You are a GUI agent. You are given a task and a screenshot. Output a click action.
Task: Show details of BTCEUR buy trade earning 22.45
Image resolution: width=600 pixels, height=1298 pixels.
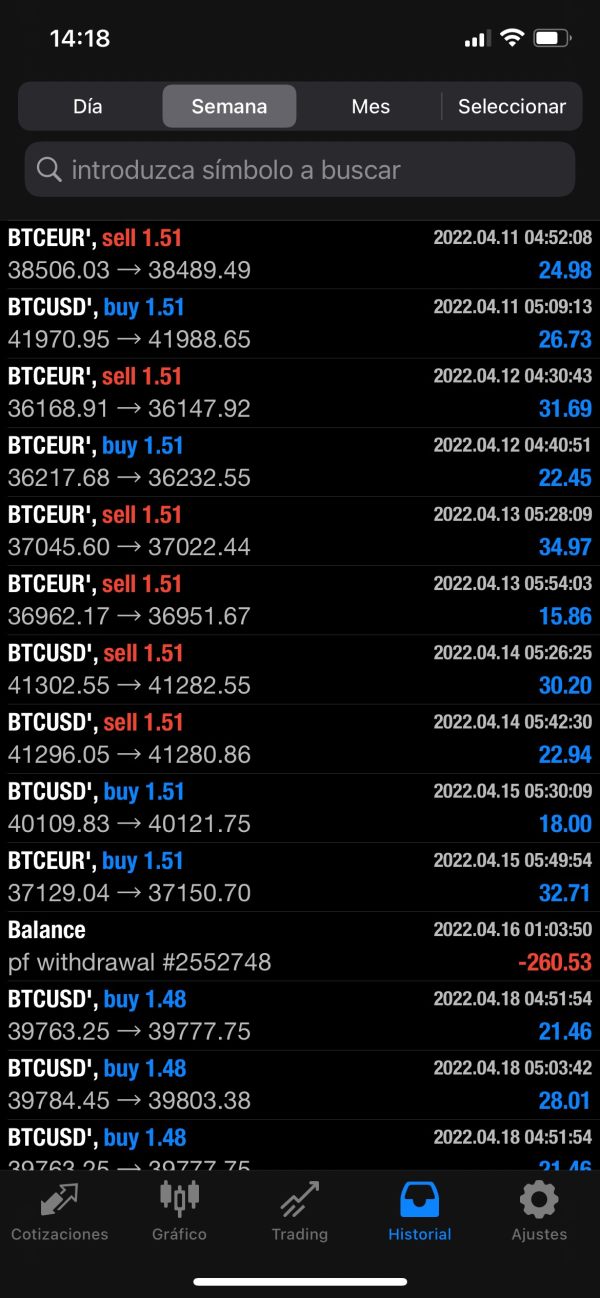[300, 461]
